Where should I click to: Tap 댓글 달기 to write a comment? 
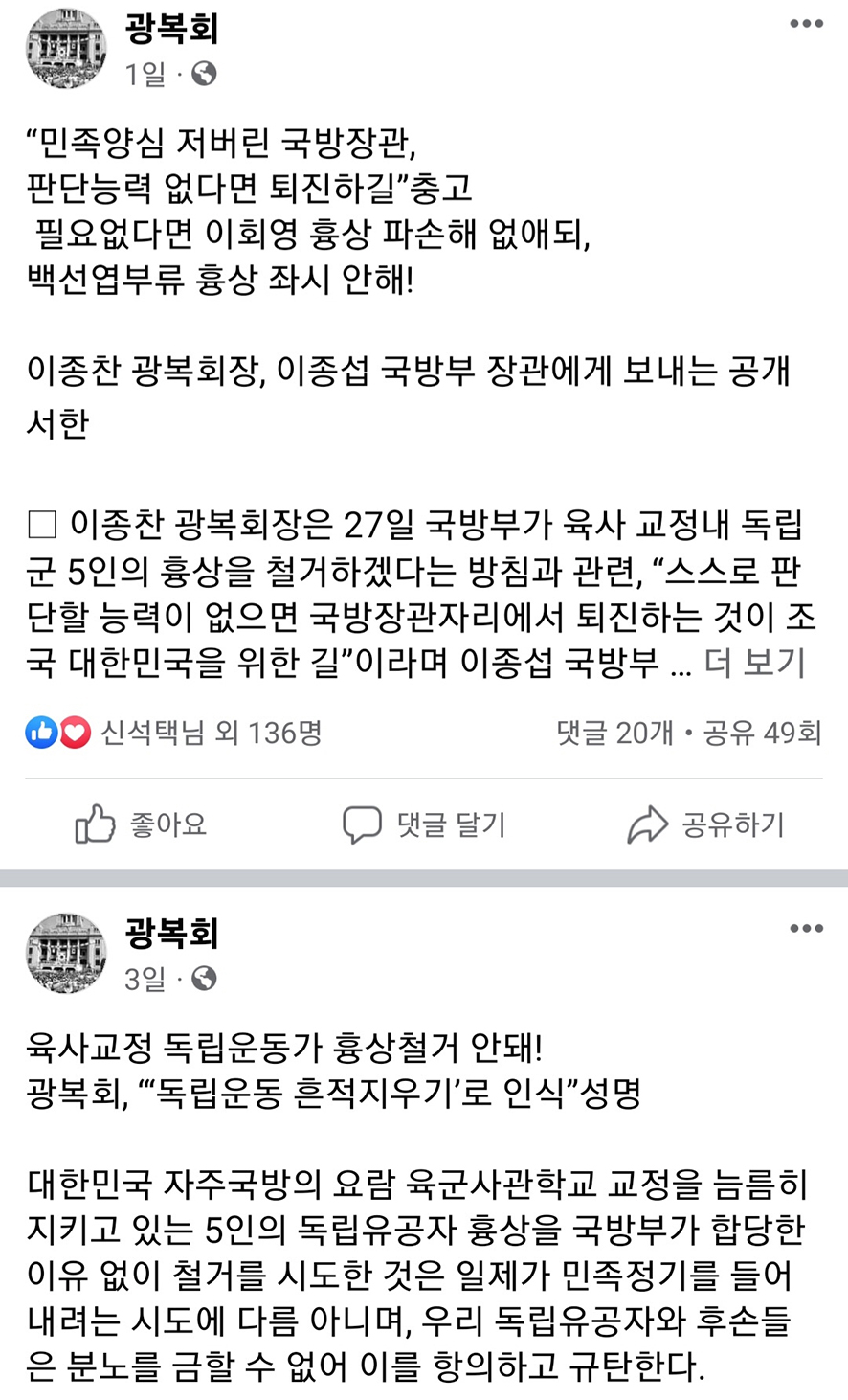pyautogui.click(x=424, y=824)
